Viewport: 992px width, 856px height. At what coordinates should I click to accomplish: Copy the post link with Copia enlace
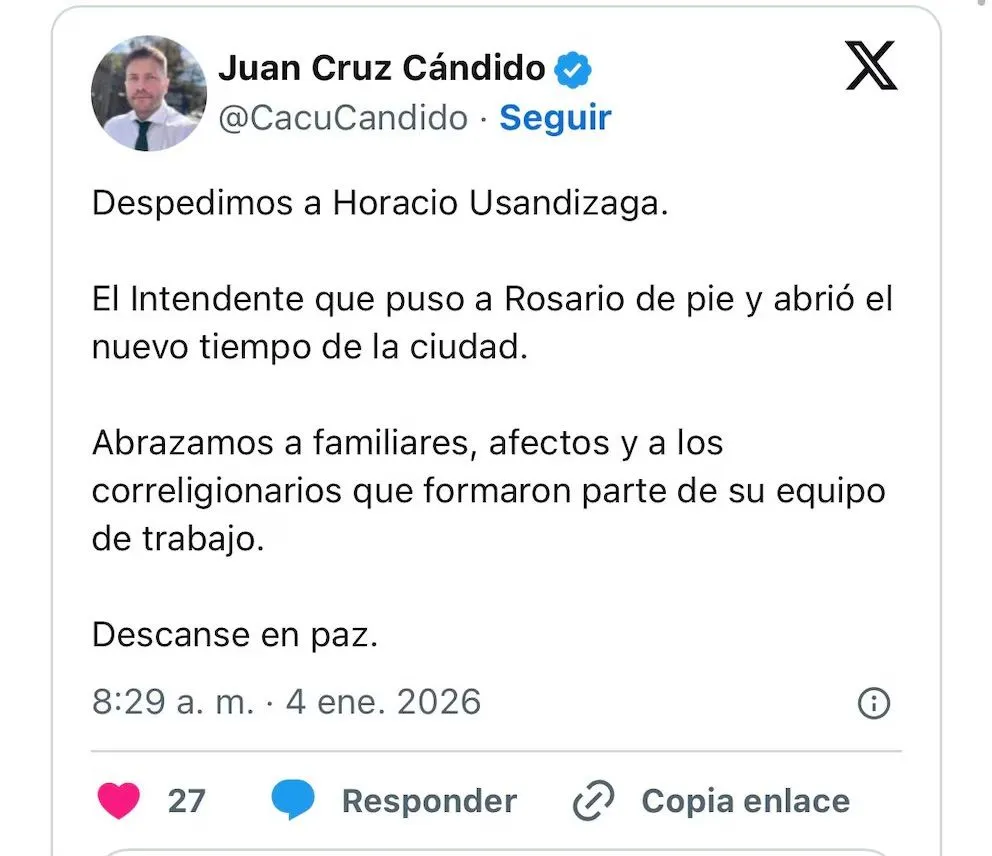coord(712,801)
